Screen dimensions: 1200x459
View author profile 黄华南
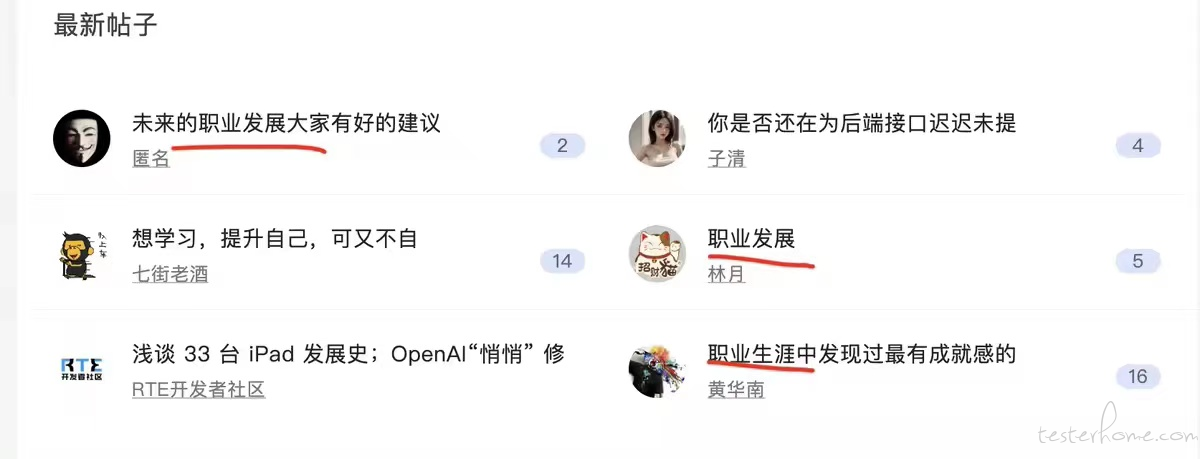tap(736, 389)
